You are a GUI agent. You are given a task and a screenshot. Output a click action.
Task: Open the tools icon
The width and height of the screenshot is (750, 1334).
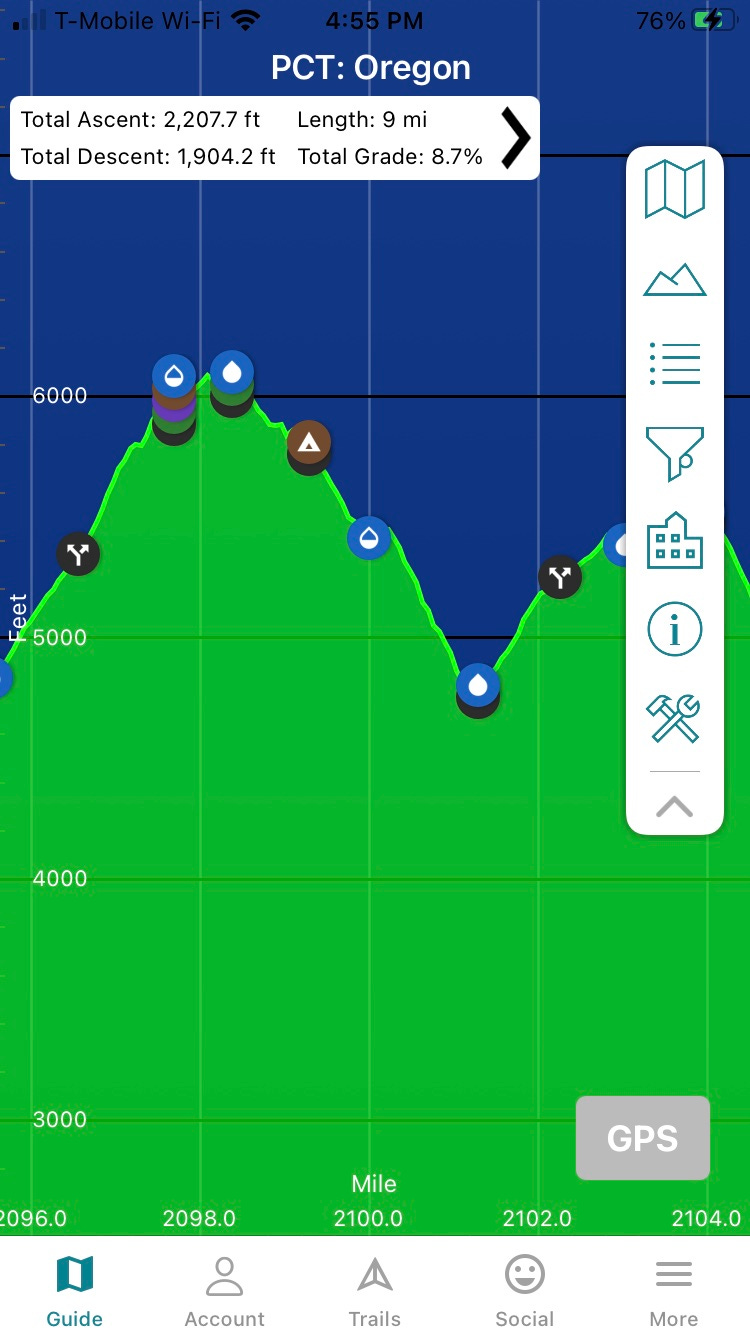pos(675,718)
